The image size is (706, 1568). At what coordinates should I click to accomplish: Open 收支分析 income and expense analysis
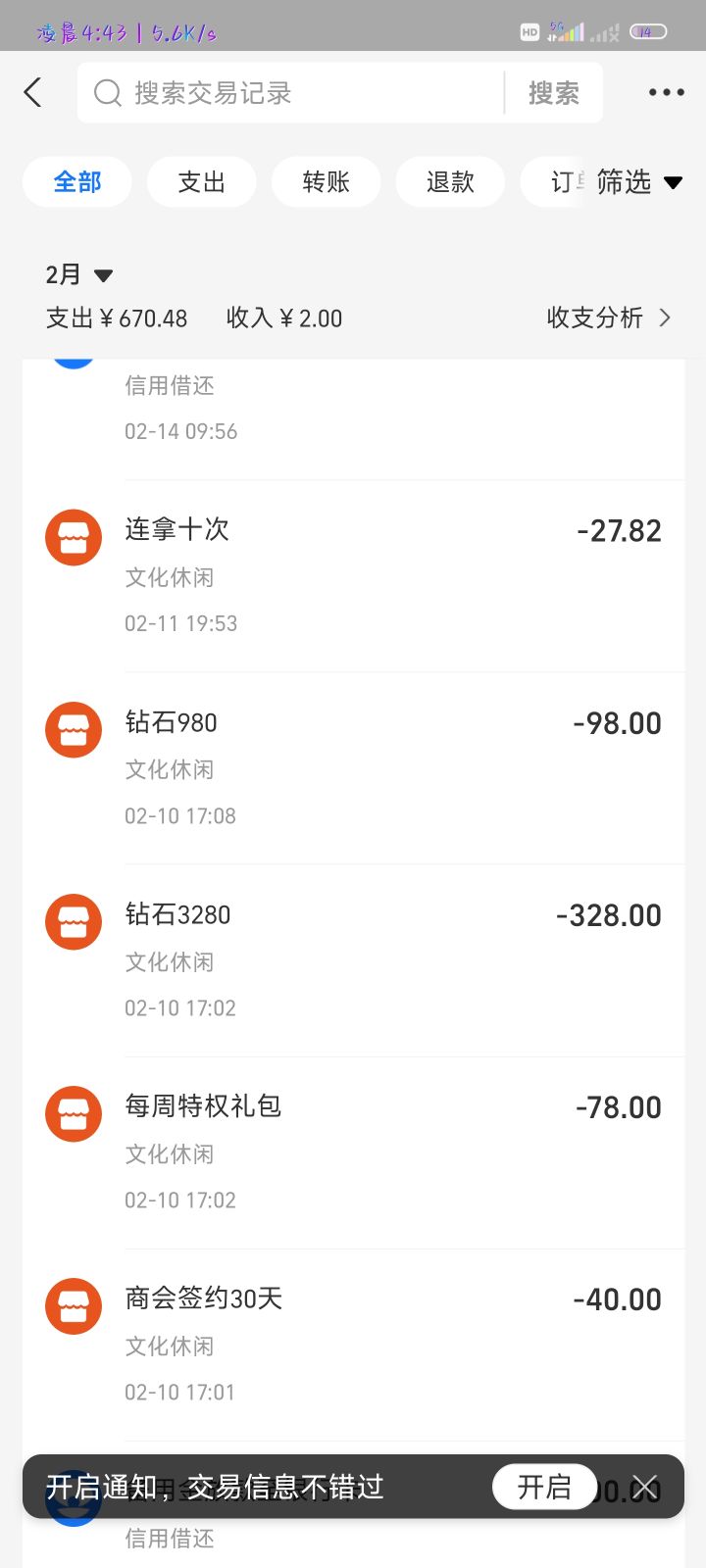pyautogui.click(x=608, y=318)
